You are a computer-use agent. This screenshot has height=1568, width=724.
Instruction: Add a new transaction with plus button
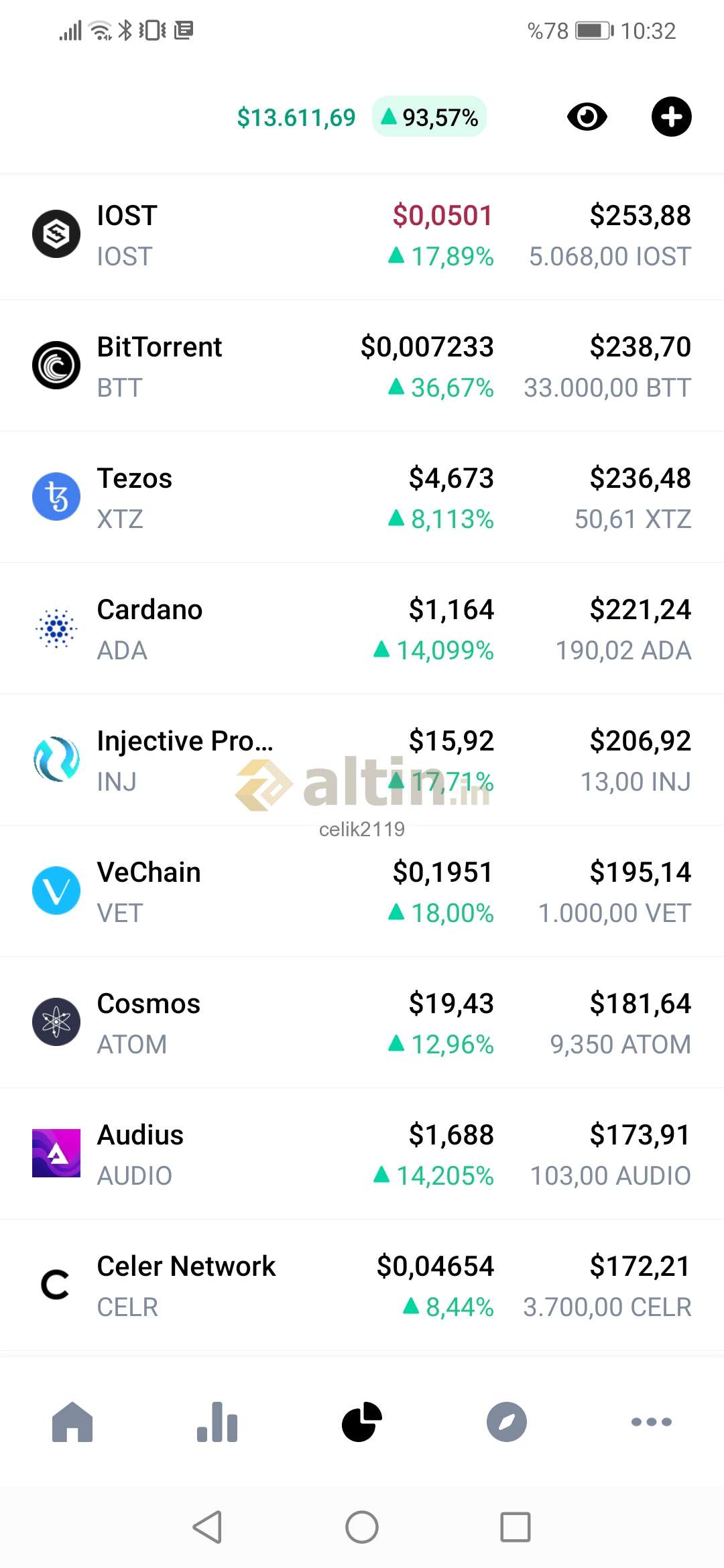672,117
